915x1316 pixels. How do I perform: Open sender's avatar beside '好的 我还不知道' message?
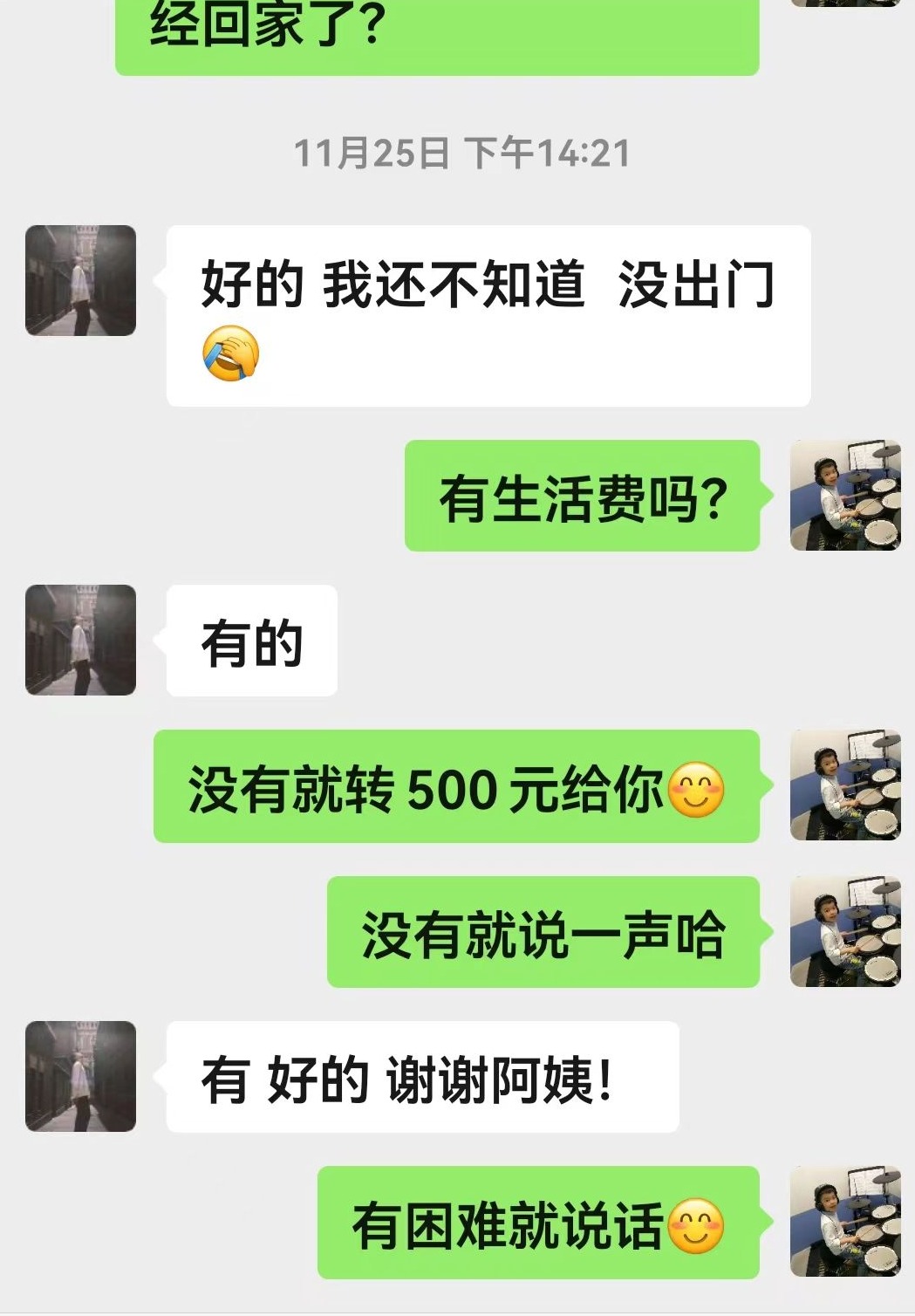click(80, 281)
